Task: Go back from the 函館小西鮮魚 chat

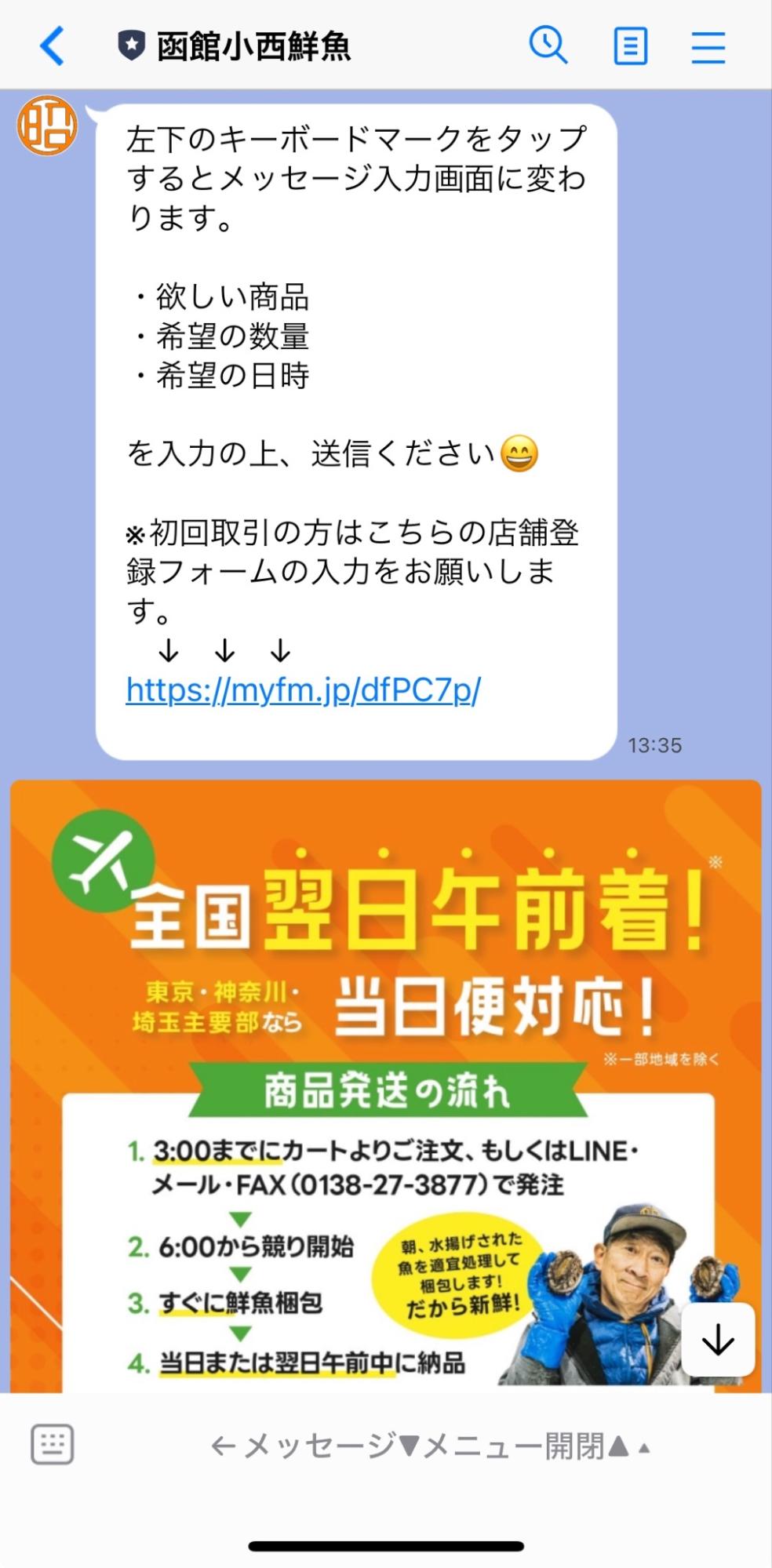Action: (52, 45)
